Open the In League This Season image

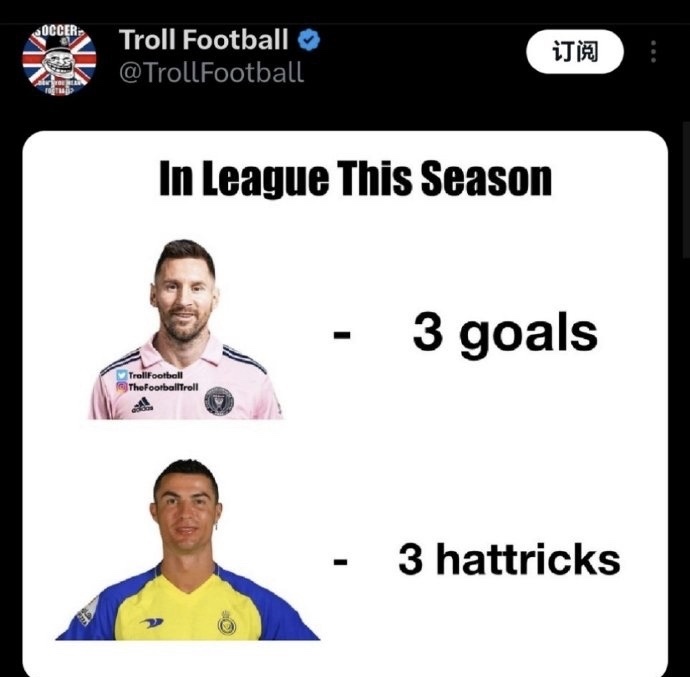tap(345, 400)
